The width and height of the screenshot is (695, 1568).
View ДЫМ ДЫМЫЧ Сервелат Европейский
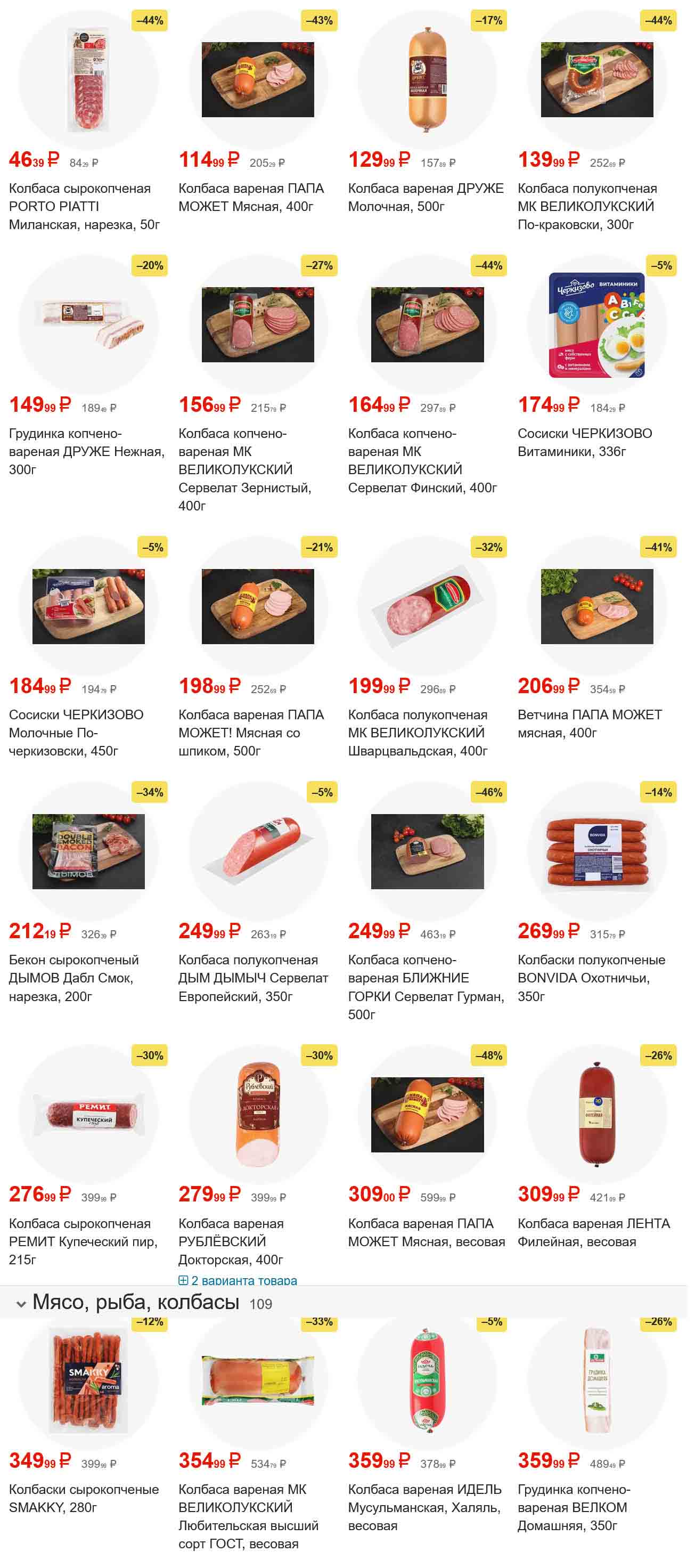coord(252,978)
